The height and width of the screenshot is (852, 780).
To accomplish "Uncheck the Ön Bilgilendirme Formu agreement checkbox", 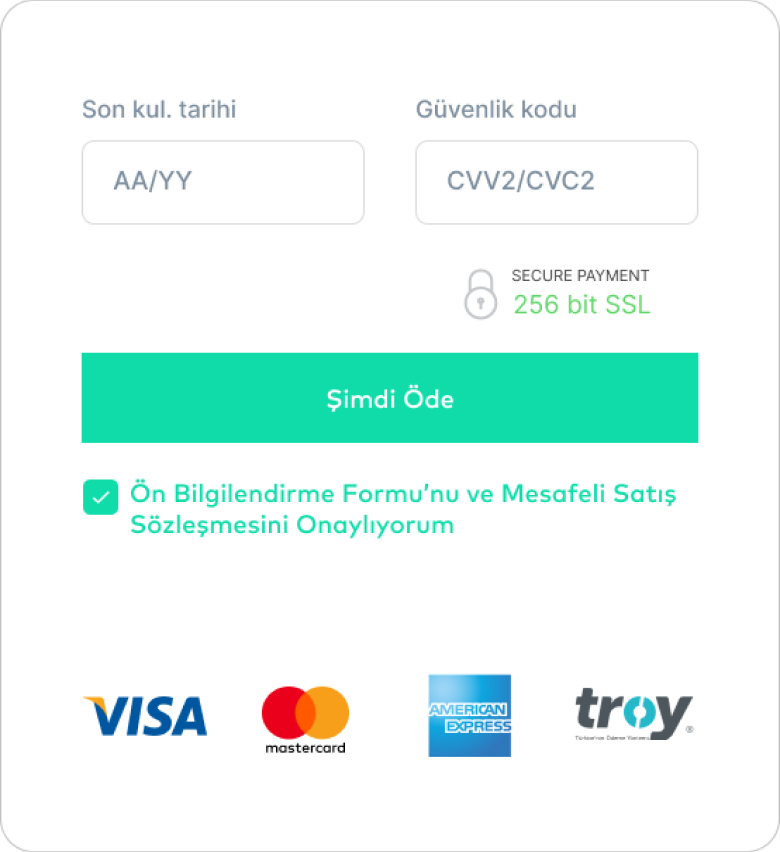I will pos(100,497).
